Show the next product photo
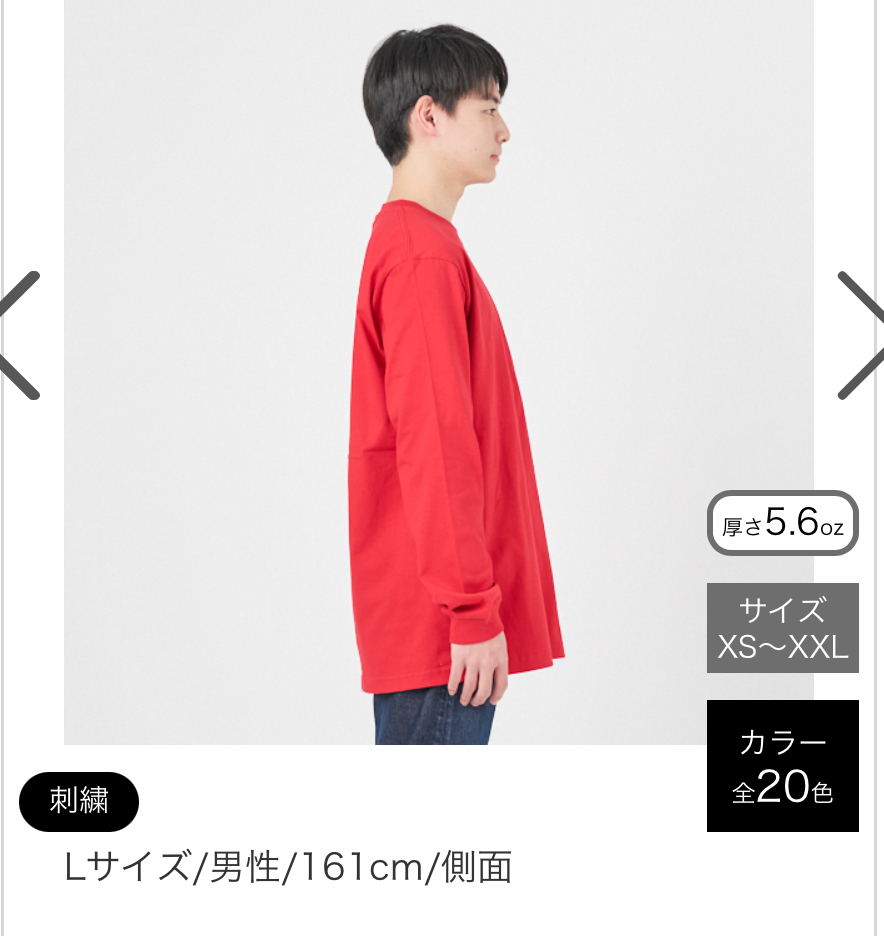The height and width of the screenshot is (936, 884). (862, 335)
